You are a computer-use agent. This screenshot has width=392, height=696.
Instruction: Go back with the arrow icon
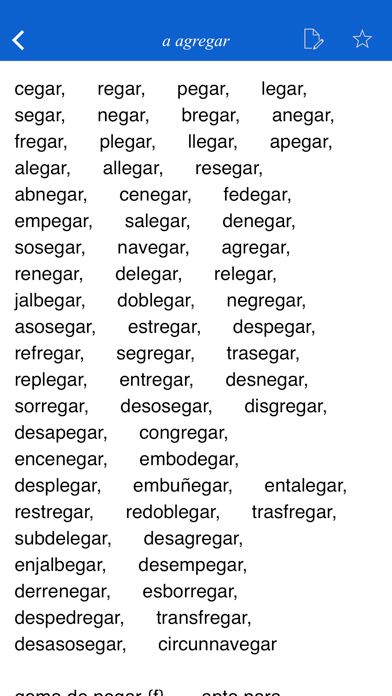point(18,40)
